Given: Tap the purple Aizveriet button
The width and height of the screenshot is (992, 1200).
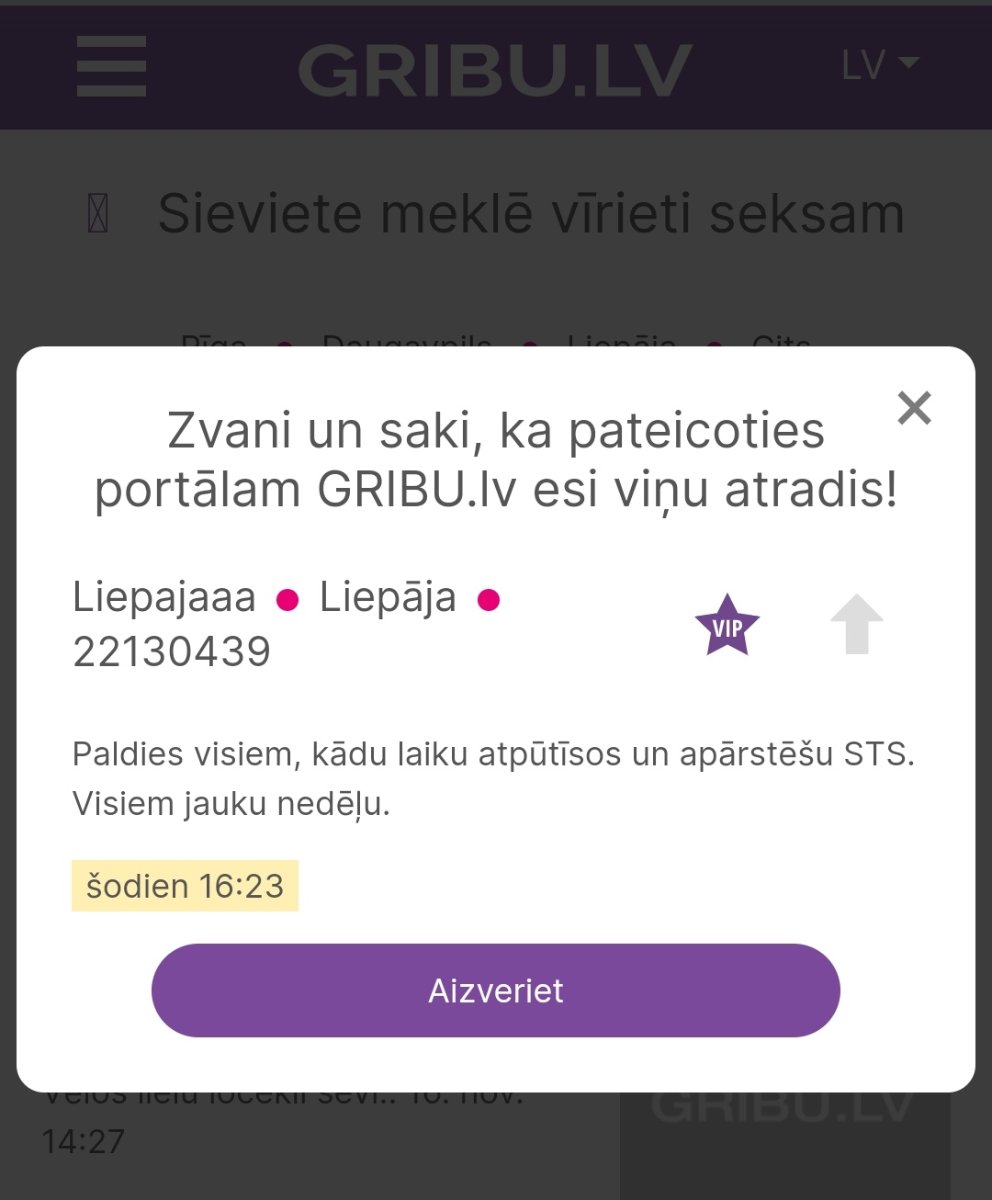Looking at the screenshot, I should click(x=496, y=990).
